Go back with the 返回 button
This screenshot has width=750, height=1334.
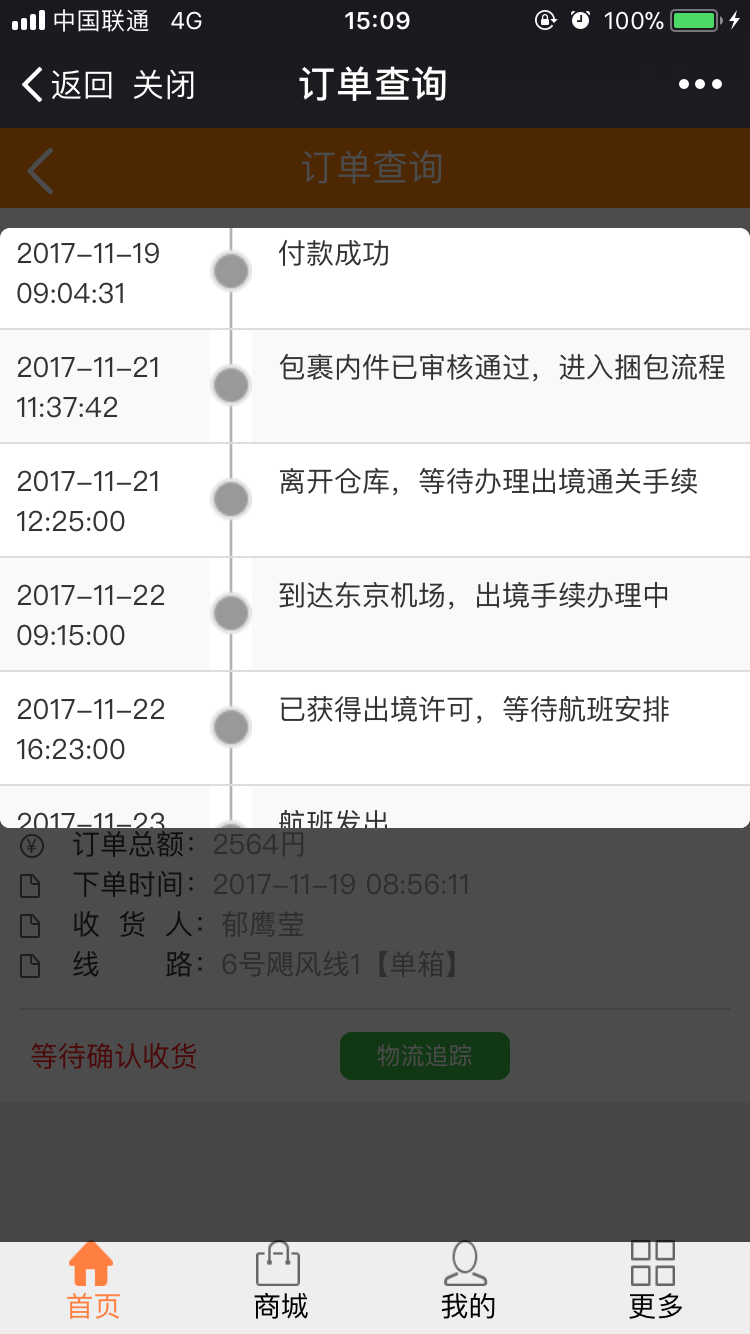coord(67,85)
